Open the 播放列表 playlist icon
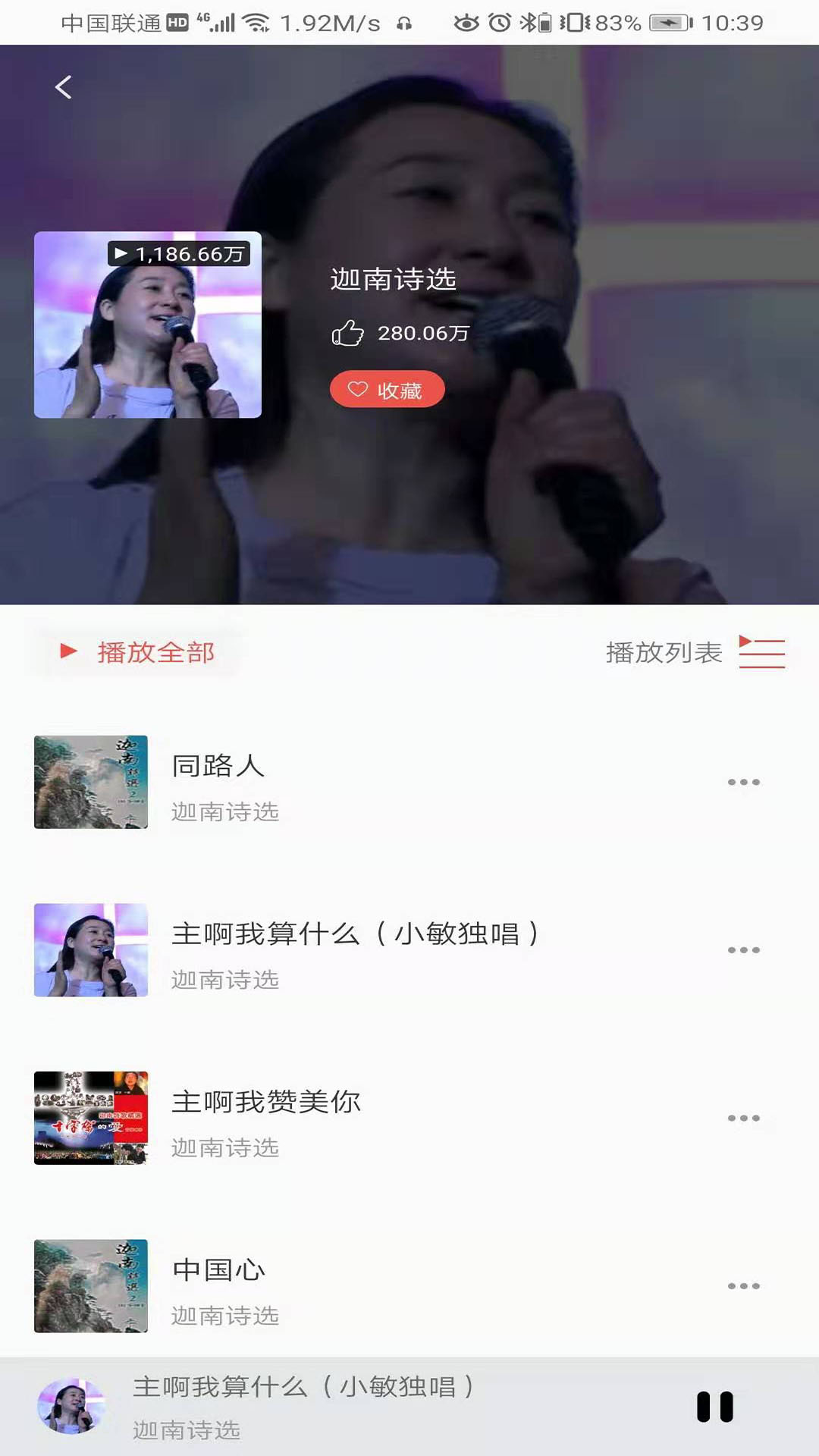 (761, 652)
